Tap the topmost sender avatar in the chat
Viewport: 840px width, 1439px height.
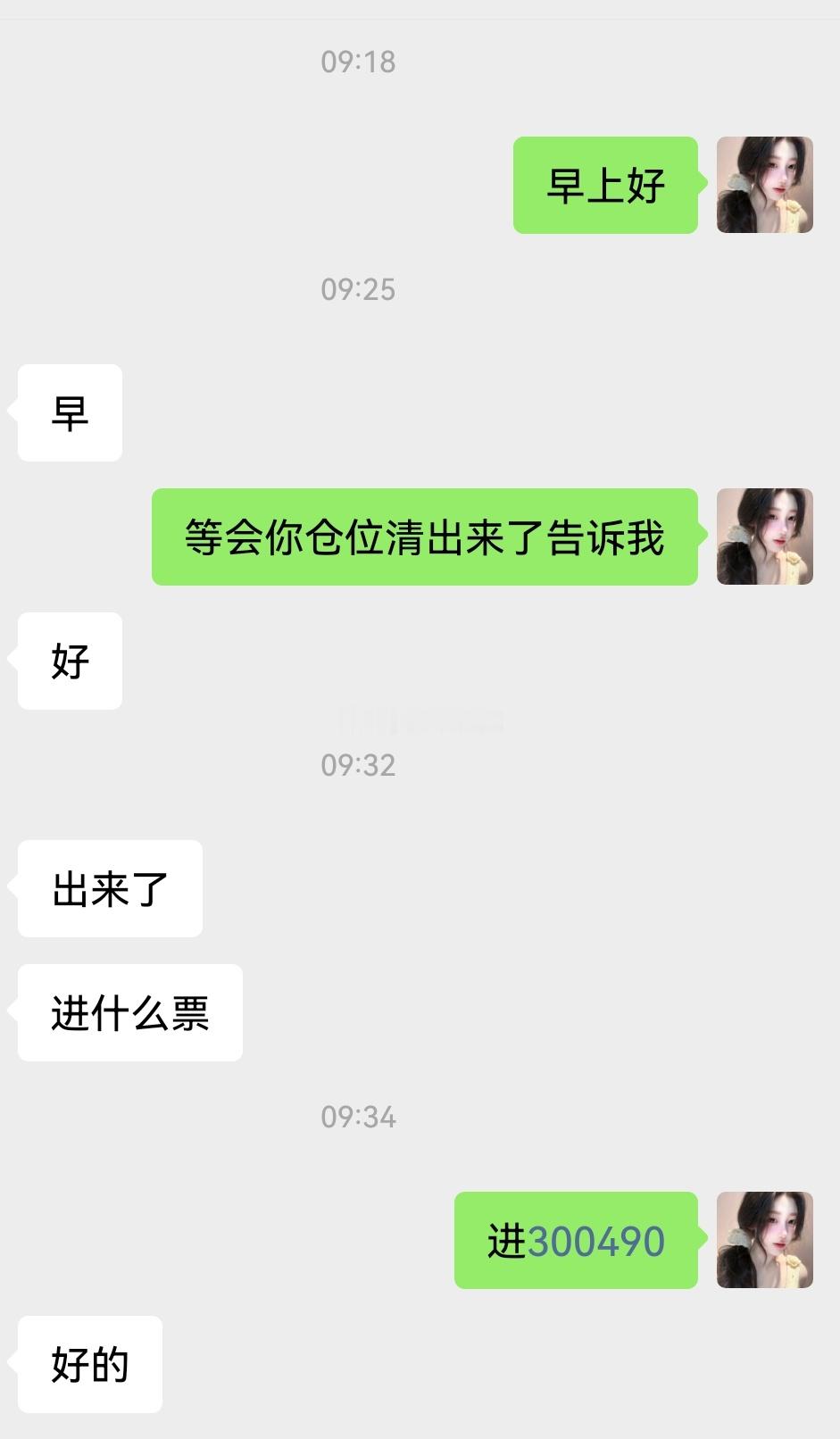765,185
